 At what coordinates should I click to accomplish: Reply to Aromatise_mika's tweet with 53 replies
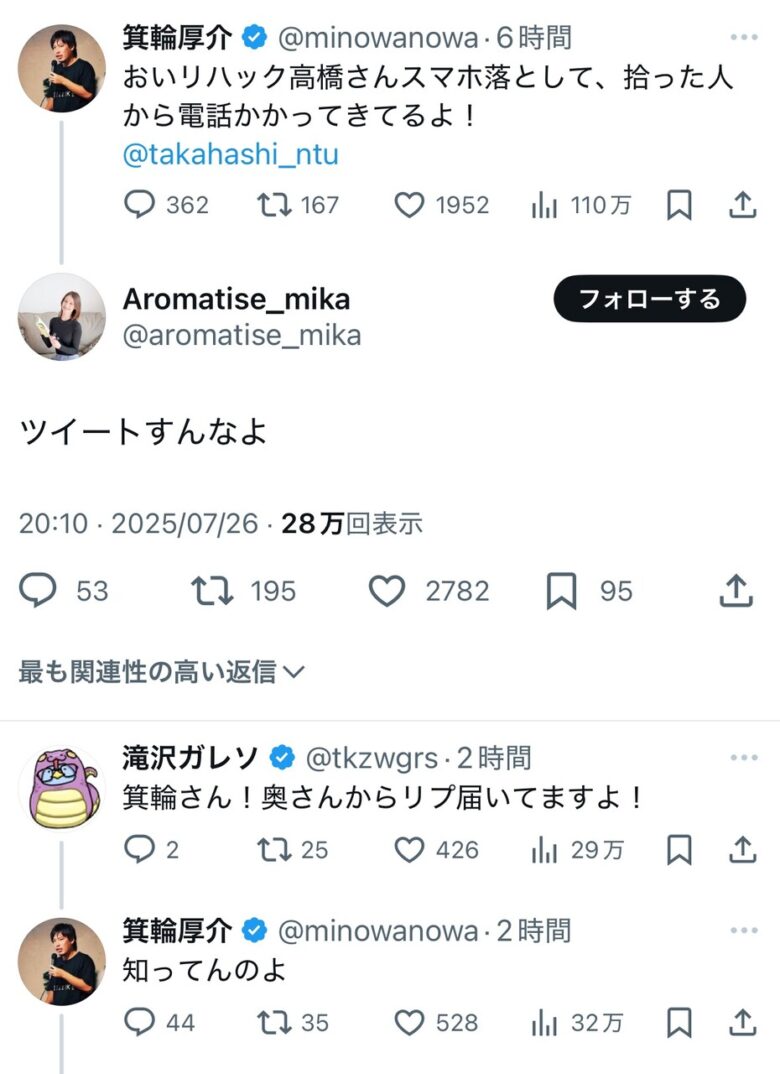tap(39, 592)
